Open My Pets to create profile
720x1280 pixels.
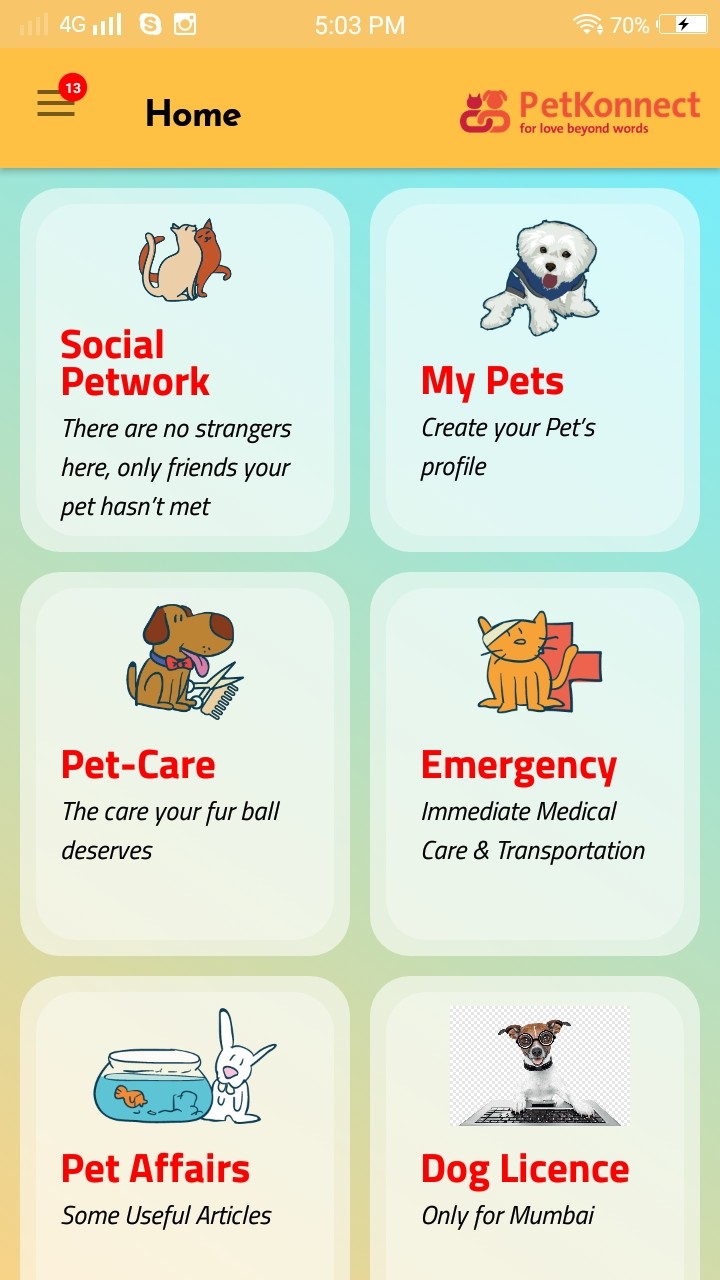[535, 370]
